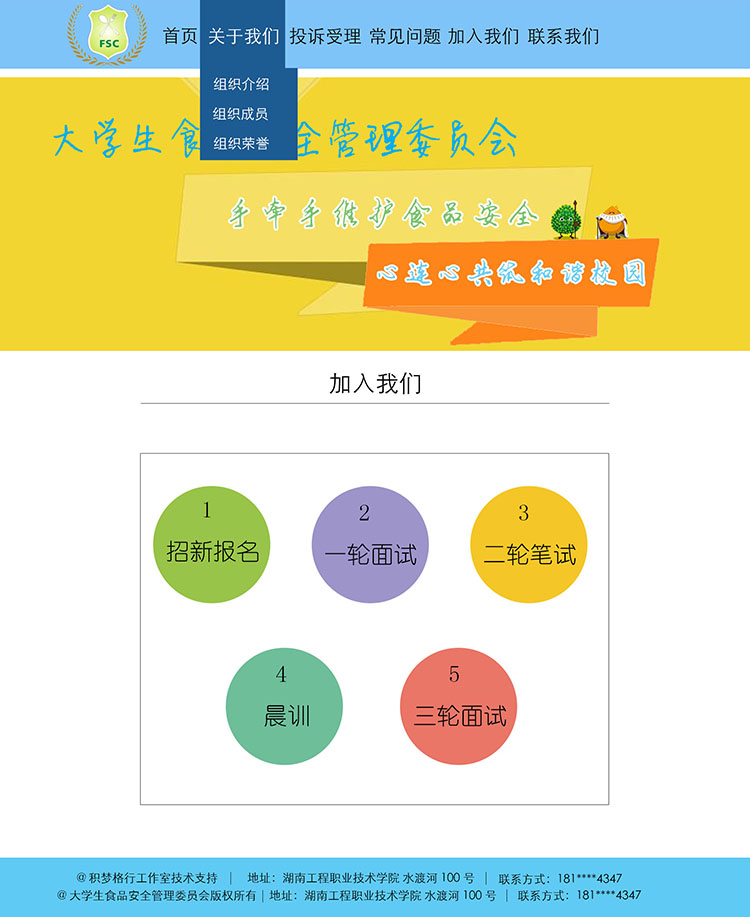The image size is (750, 917).
Task: Open the 投诉受理 page
Action: pyautogui.click(x=325, y=37)
